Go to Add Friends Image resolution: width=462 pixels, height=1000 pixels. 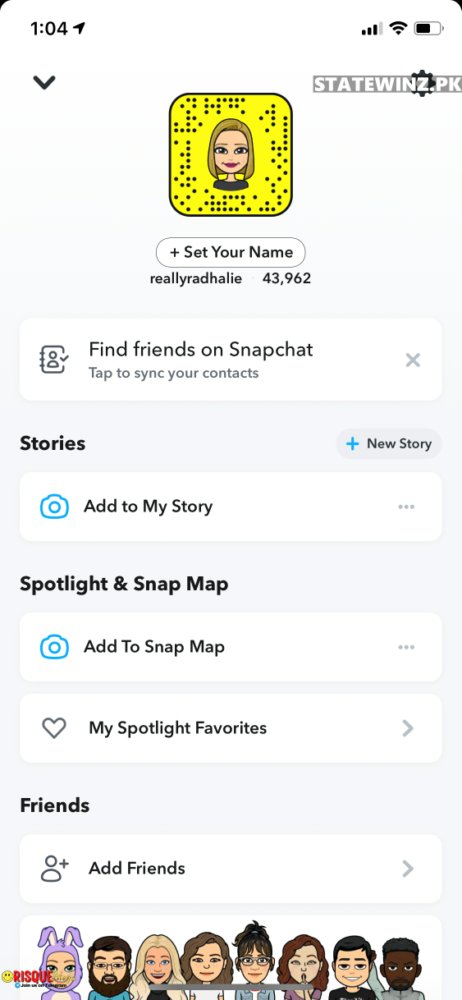[230, 869]
